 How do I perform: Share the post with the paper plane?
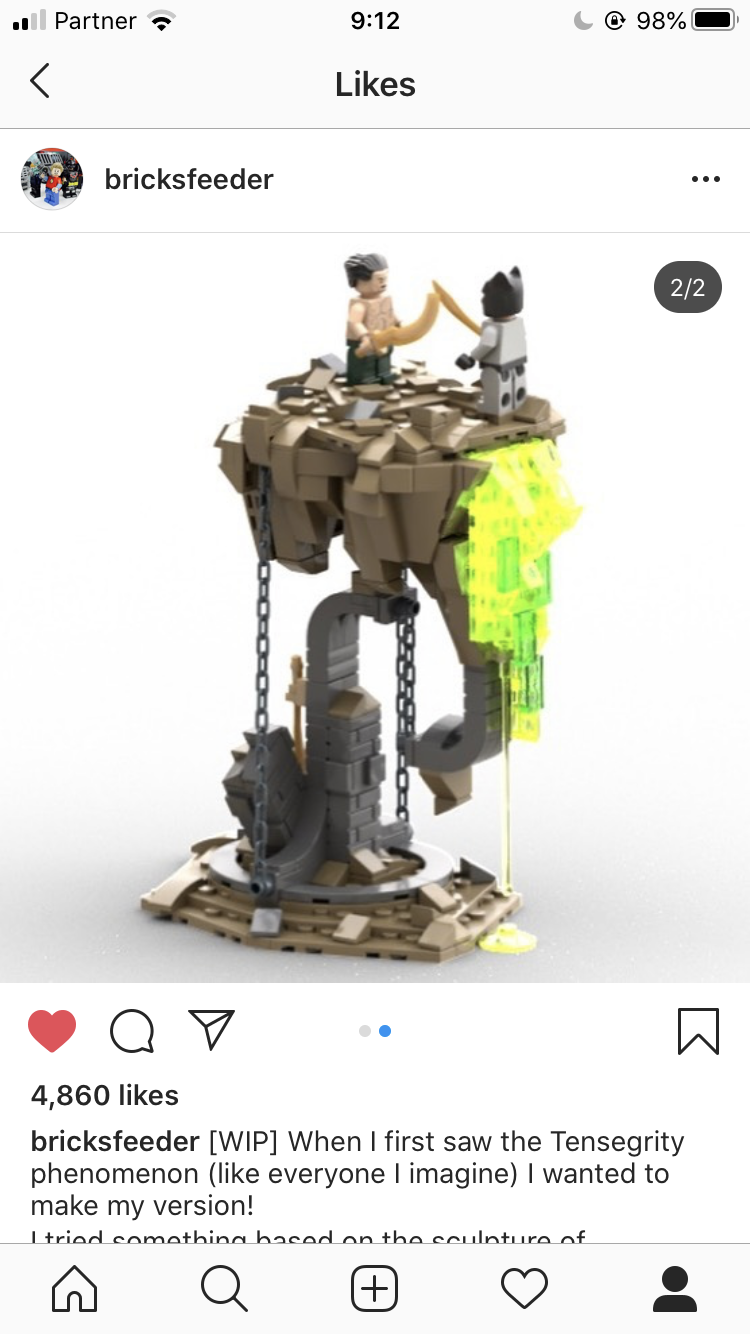coord(211,1030)
